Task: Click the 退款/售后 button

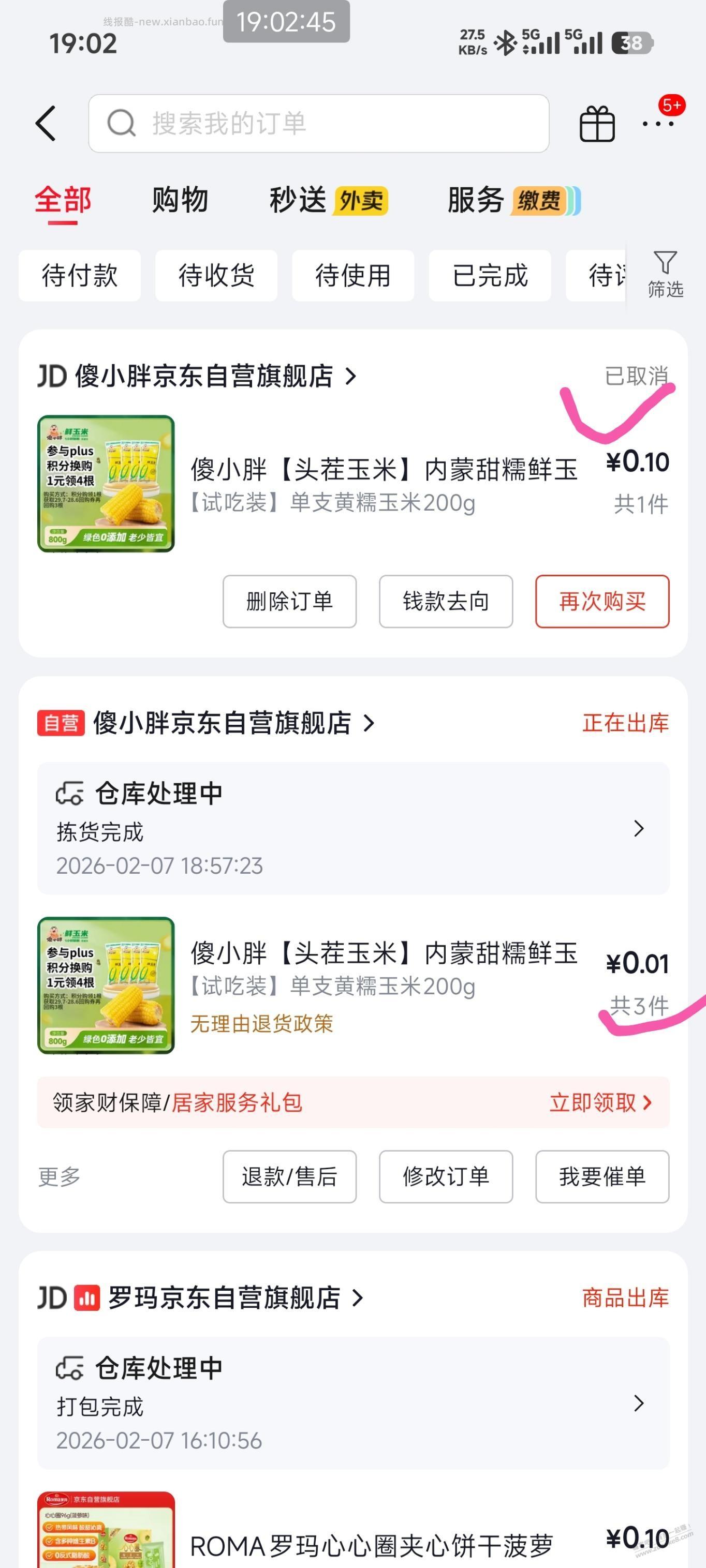Action: tap(289, 1176)
